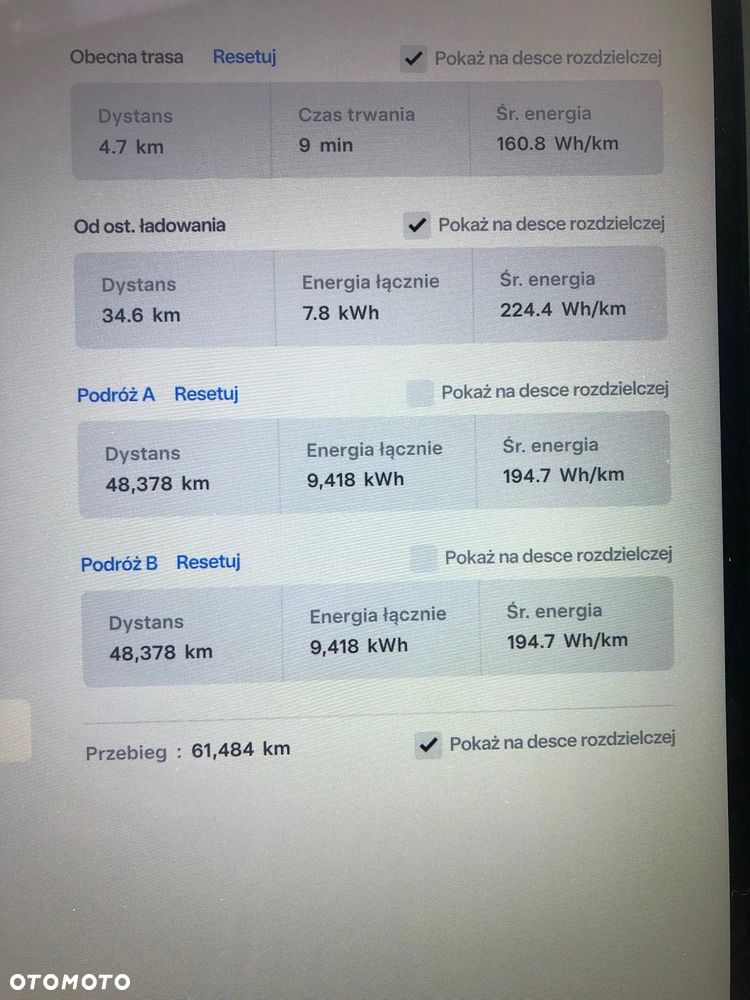
Task: Tap Resetuj next to Podróż A
Action: 206,394
